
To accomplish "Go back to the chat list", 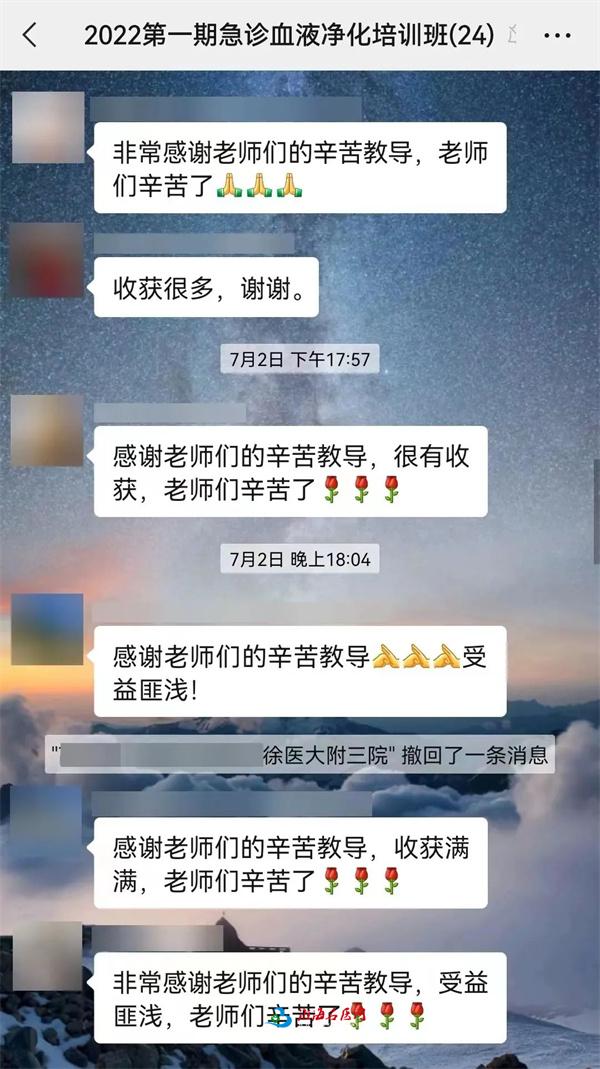I will (x=30, y=35).
